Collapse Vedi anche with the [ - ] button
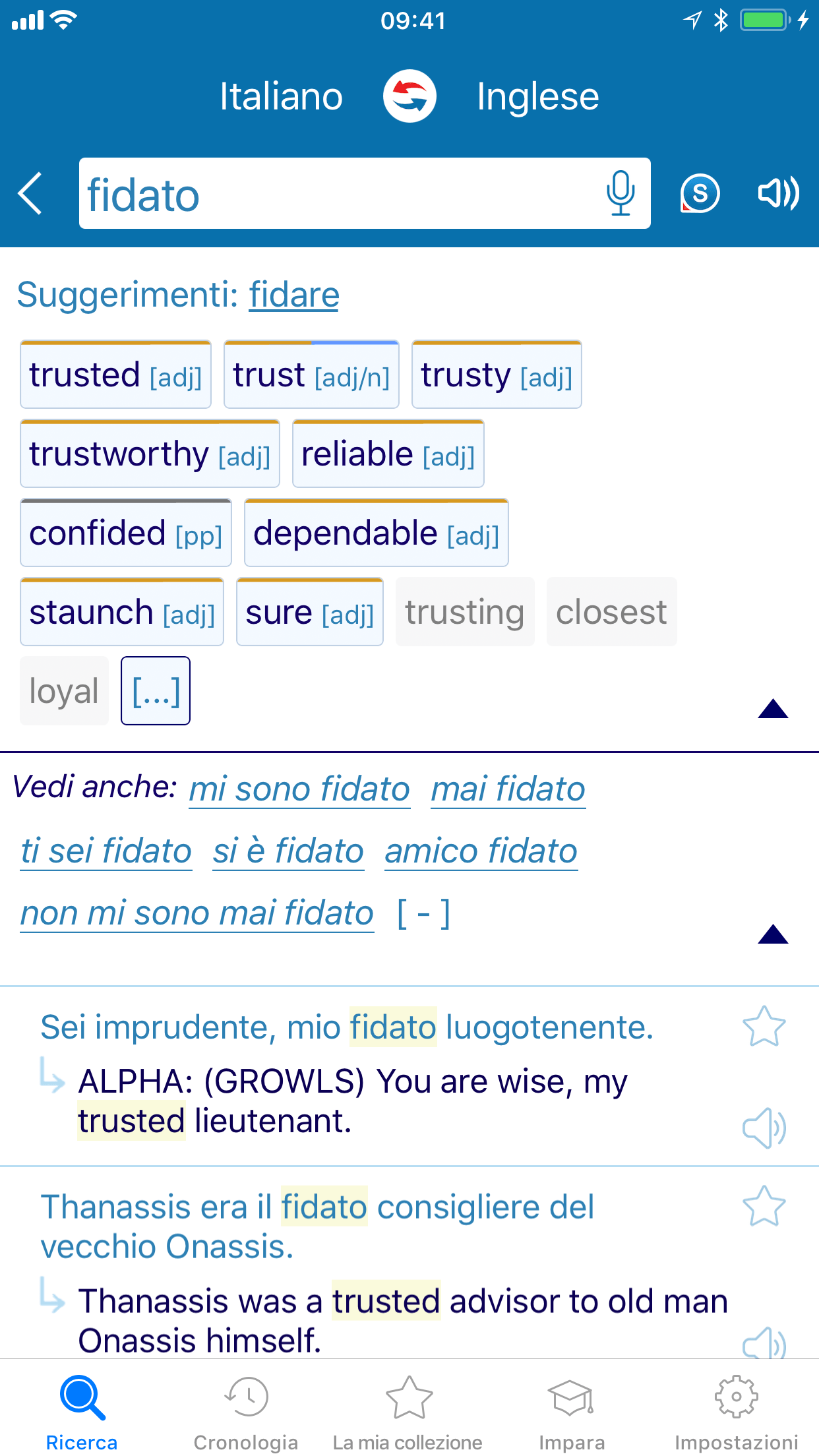The height and width of the screenshot is (1456, 819). (423, 914)
